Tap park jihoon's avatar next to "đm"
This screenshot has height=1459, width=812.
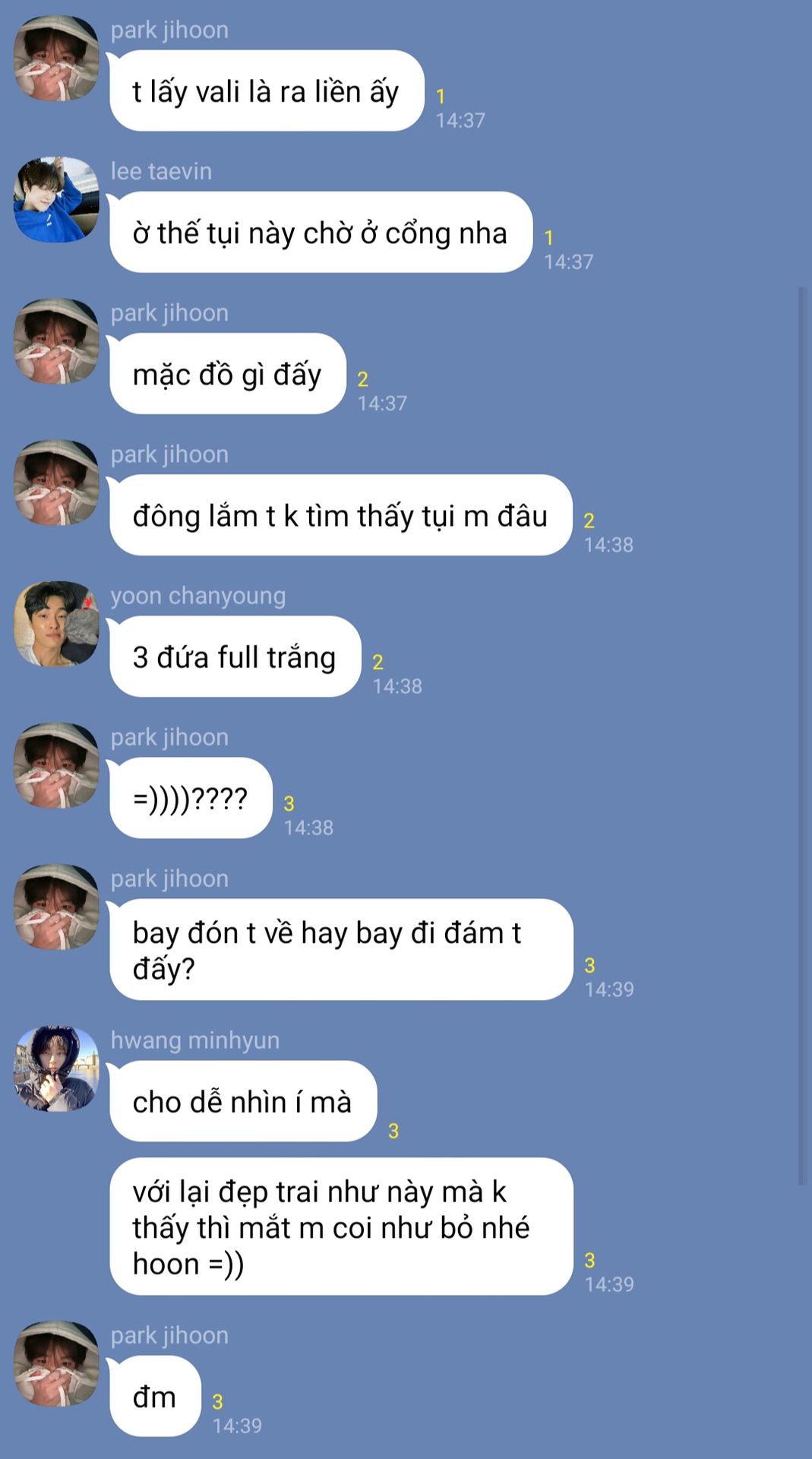[x=56, y=1364]
